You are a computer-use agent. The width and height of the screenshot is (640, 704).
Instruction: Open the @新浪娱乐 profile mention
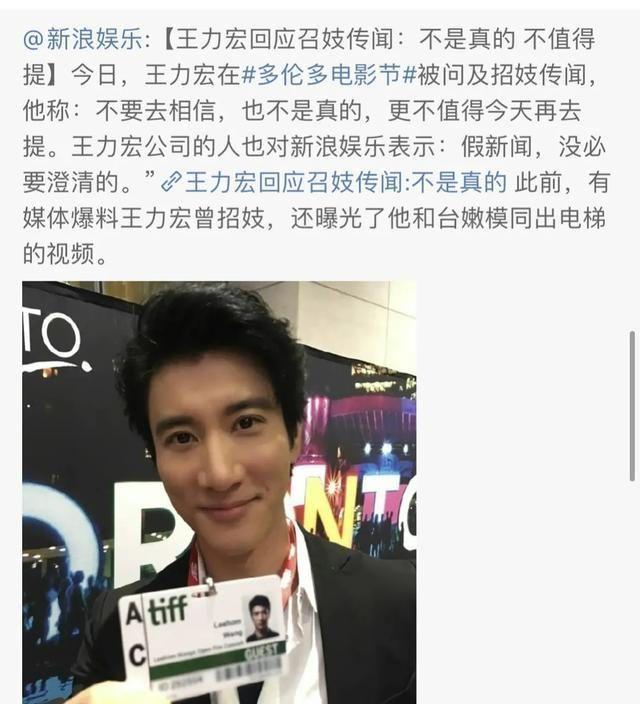click(85, 39)
